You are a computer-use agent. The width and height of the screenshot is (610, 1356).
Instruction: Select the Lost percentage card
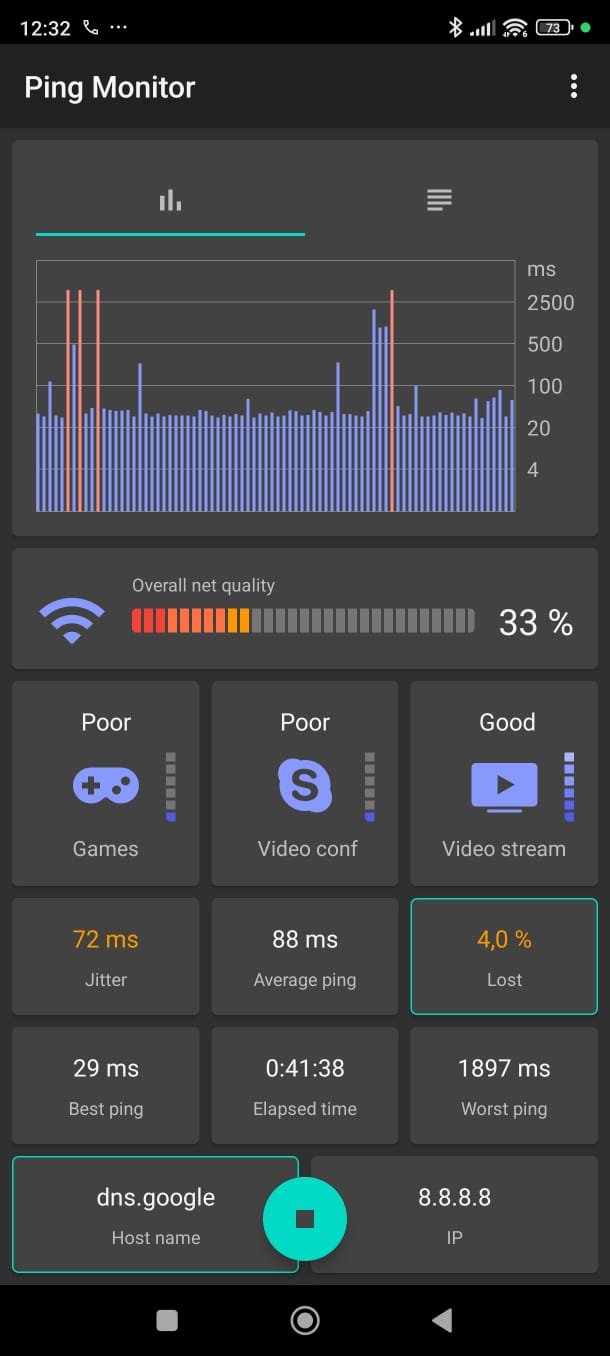tap(504, 956)
